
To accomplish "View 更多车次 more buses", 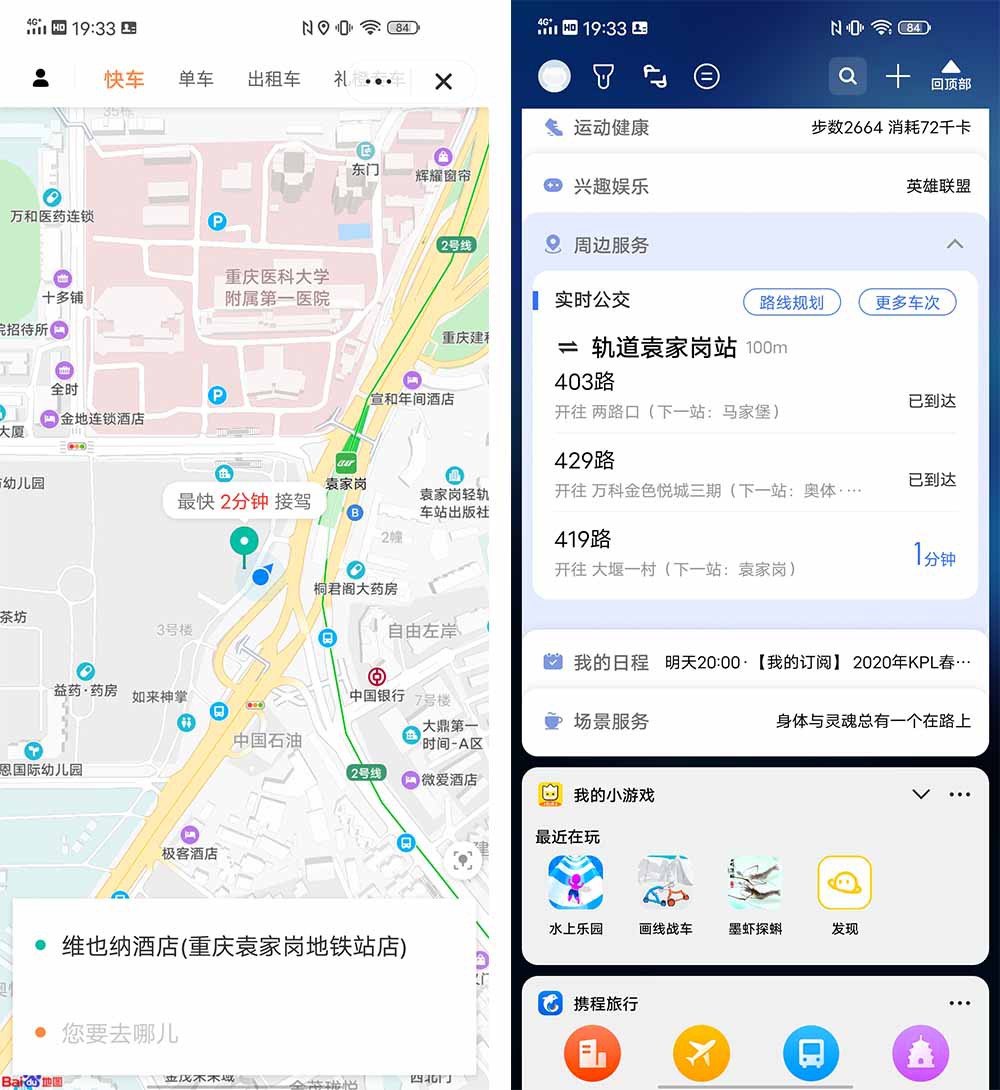I will 907,302.
